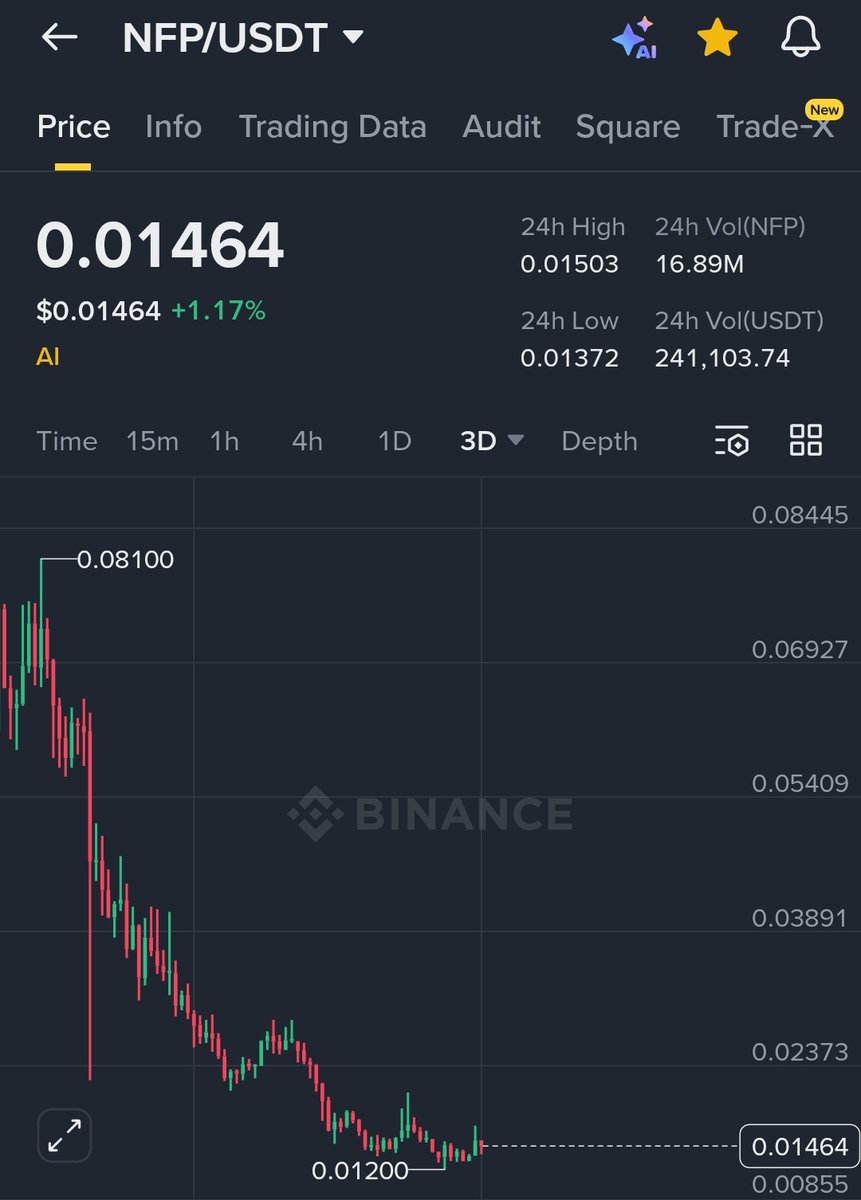
Task: Expand the 3D interval dropdown
Action: 492,441
